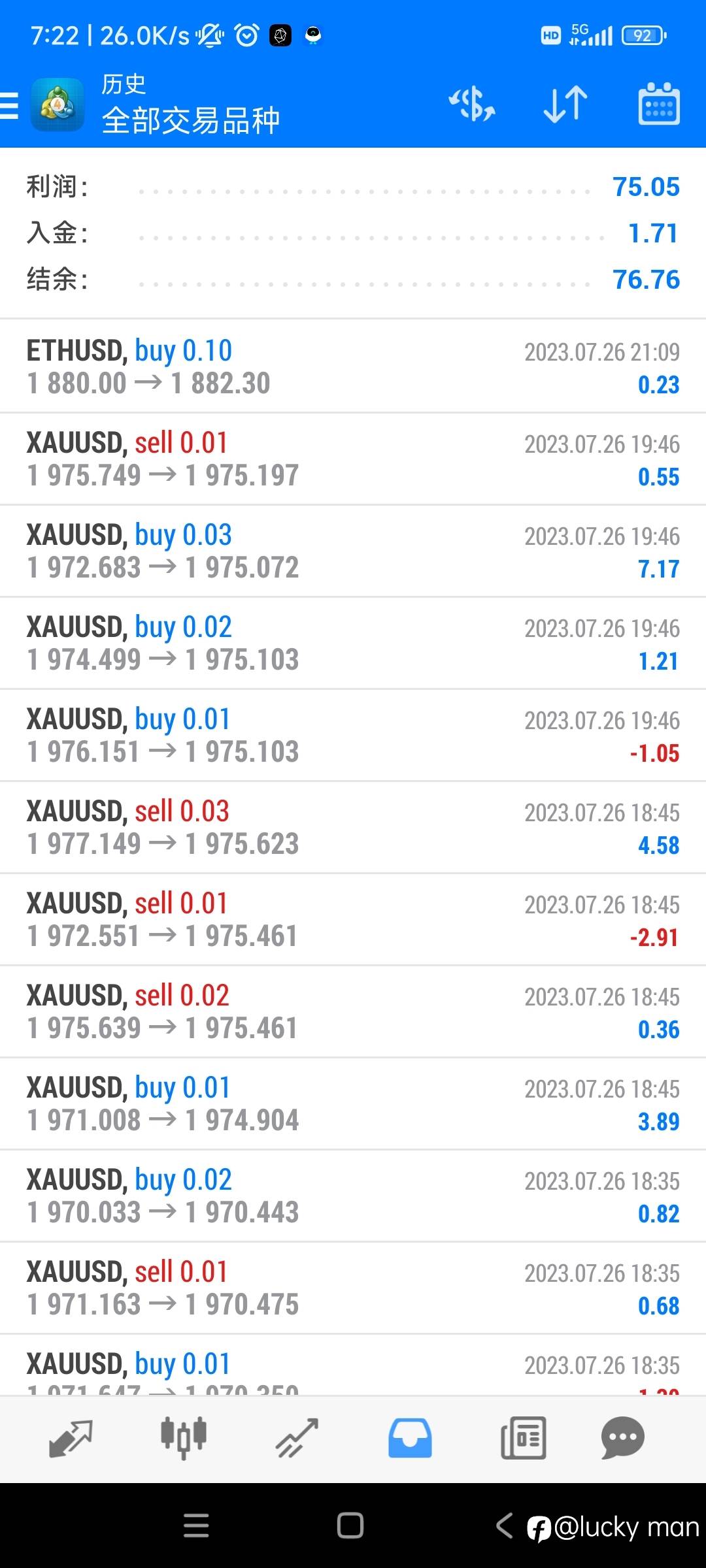Open XAUUSD sell 0.01 trade with profit 0.55
The image size is (706, 1568).
(353, 459)
